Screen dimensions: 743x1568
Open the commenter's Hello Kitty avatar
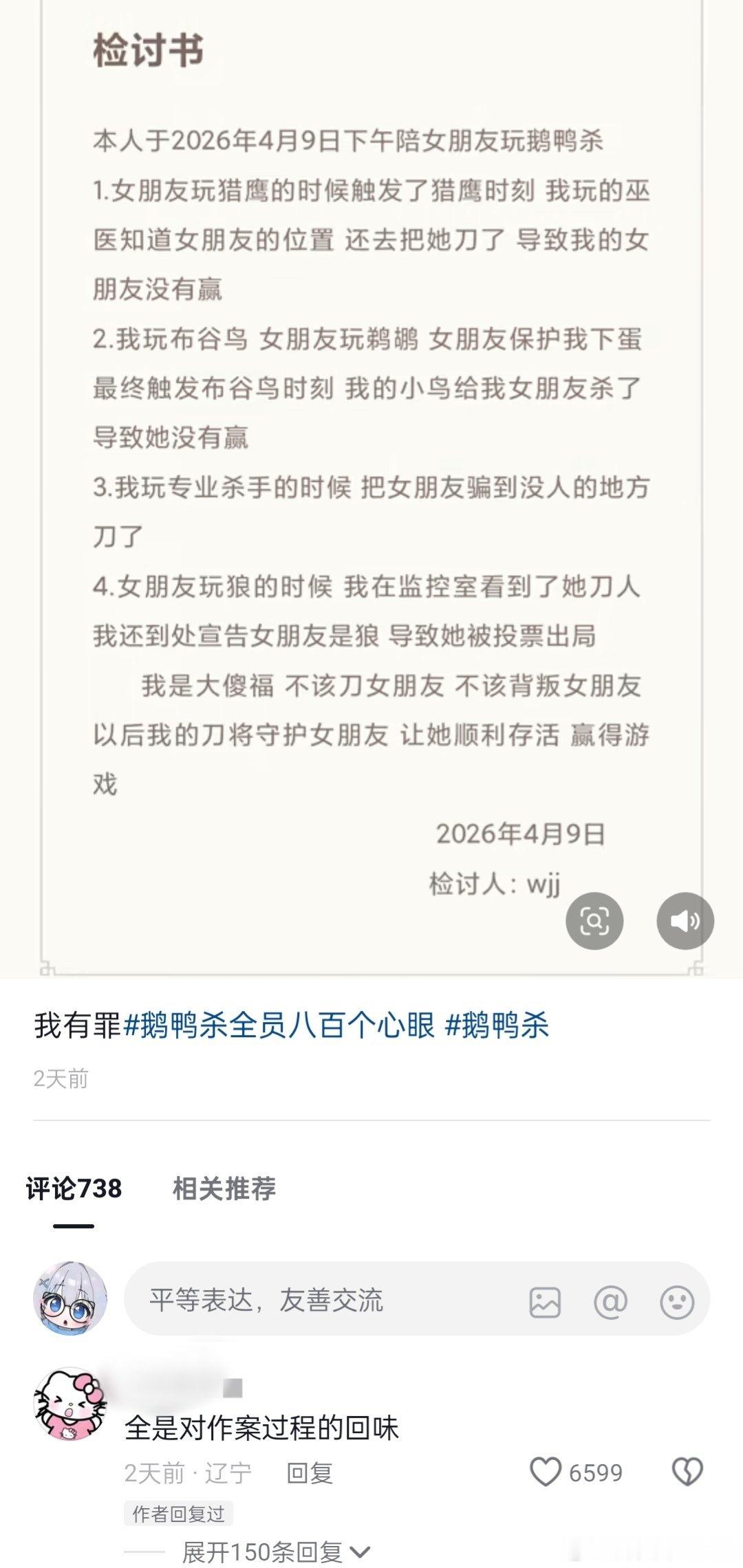(x=69, y=1403)
